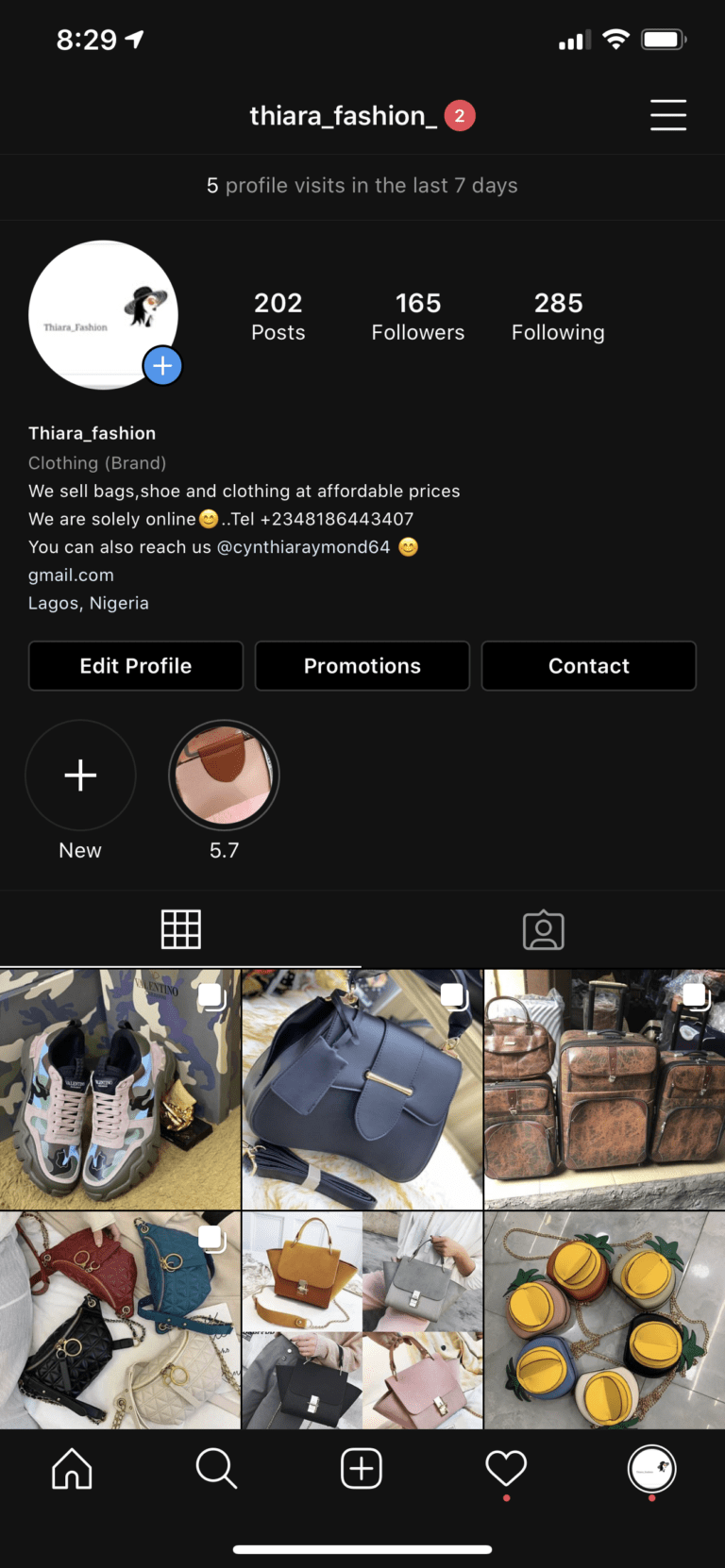Image resolution: width=725 pixels, height=1568 pixels.
Task: Open the Search magnifier icon
Action: coord(216,1468)
